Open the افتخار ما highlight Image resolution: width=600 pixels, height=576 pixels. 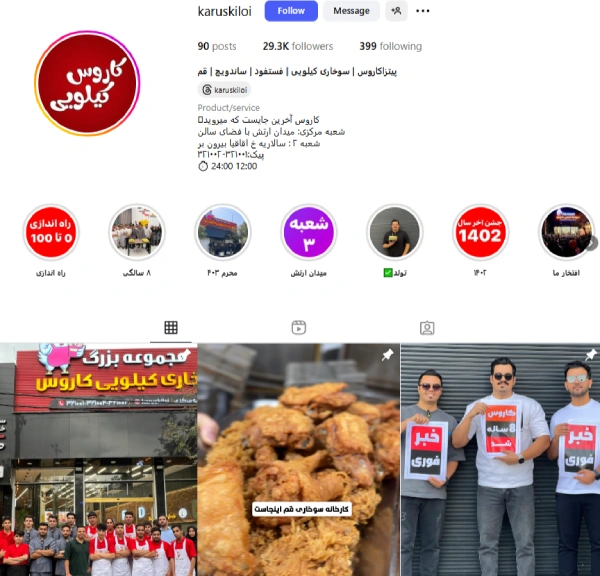567,232
